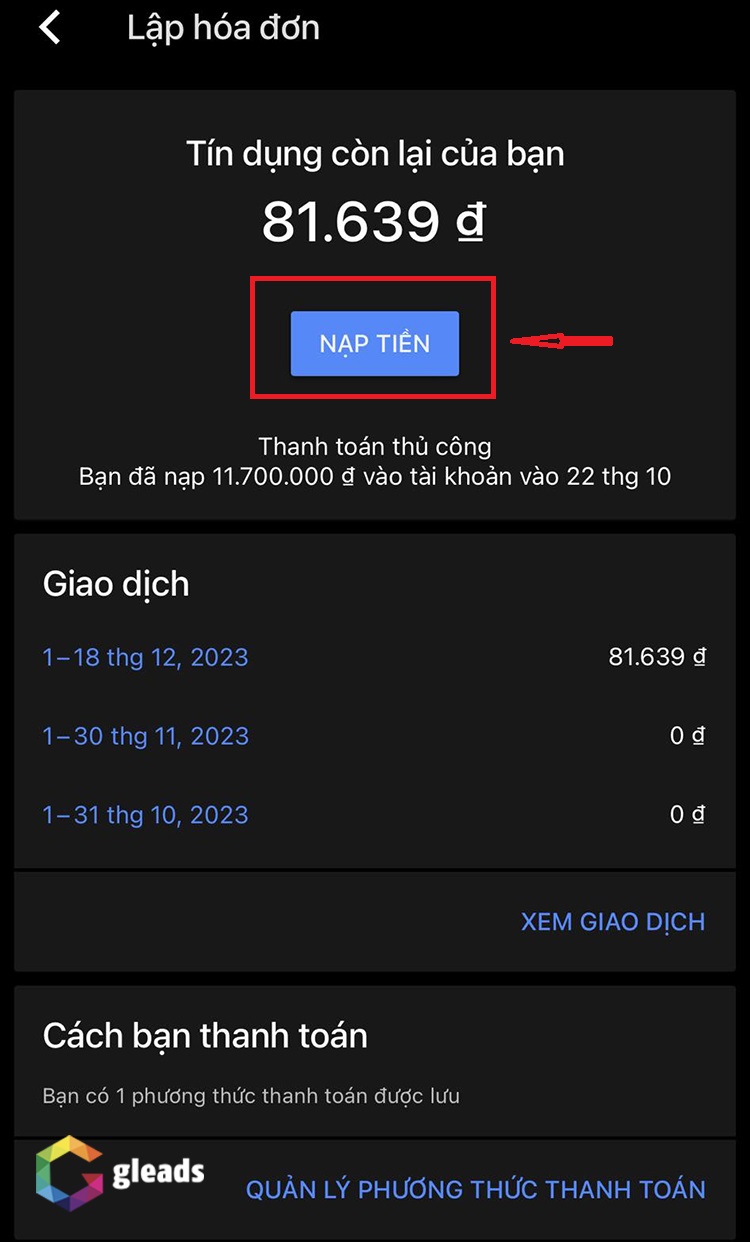The width and height of the screenshot is (750, 1242).
Task: Tap the 0 đ amount for November period
Action: pos(685,736)
